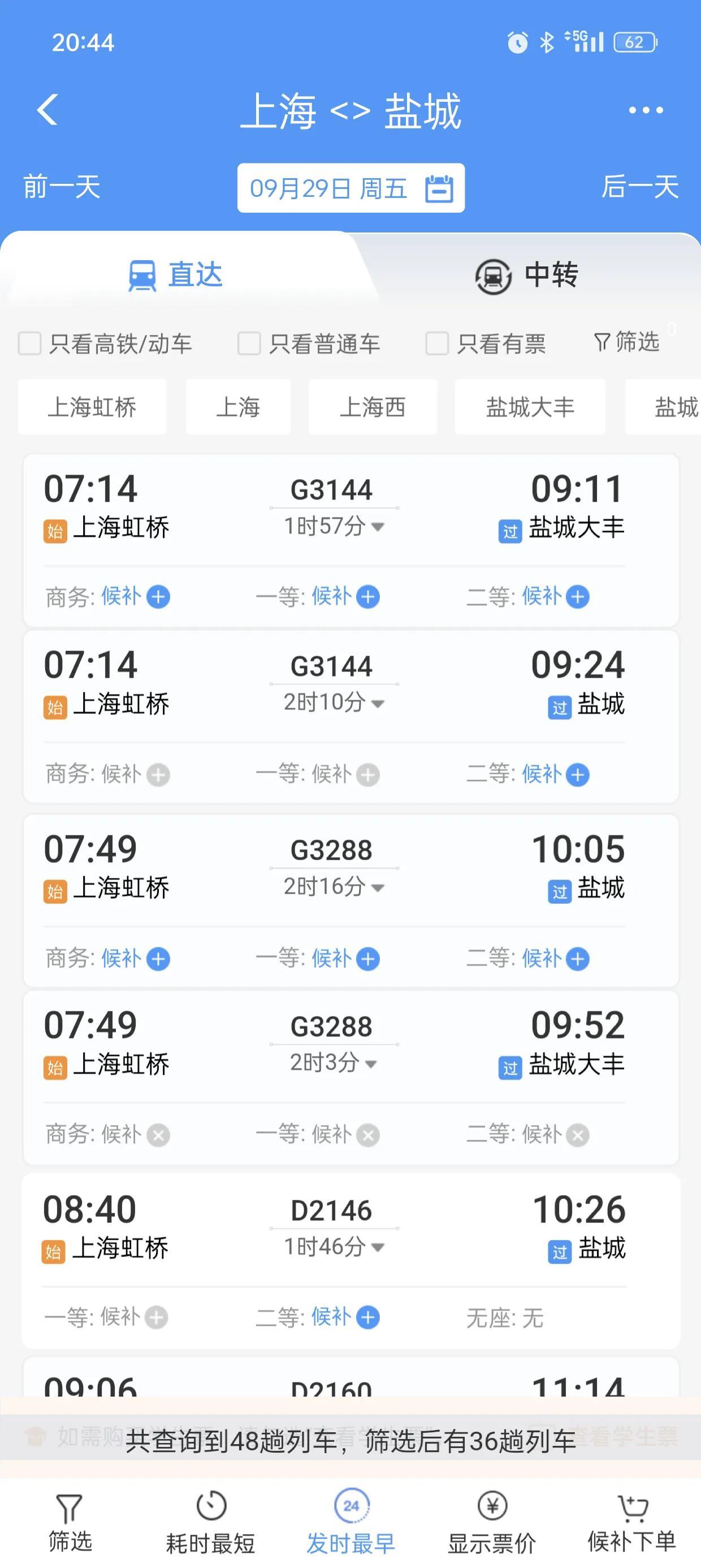The height and width of the screenshot is (1568, 701).
Task: Check the 只看普通车 box
Action: click(249, 343)
